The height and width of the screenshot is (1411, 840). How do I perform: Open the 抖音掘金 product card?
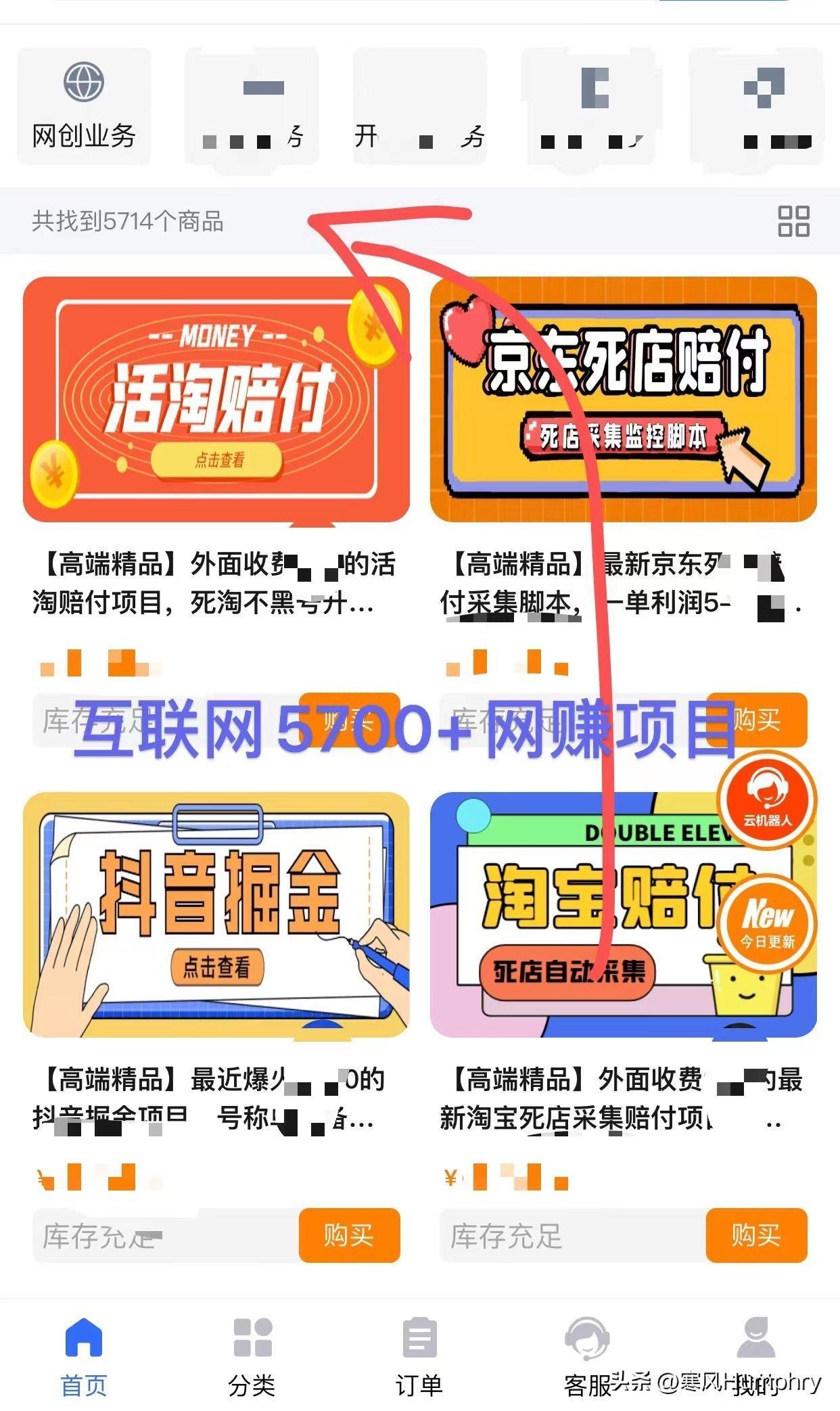pyautogui.click(x=216, y=915)
